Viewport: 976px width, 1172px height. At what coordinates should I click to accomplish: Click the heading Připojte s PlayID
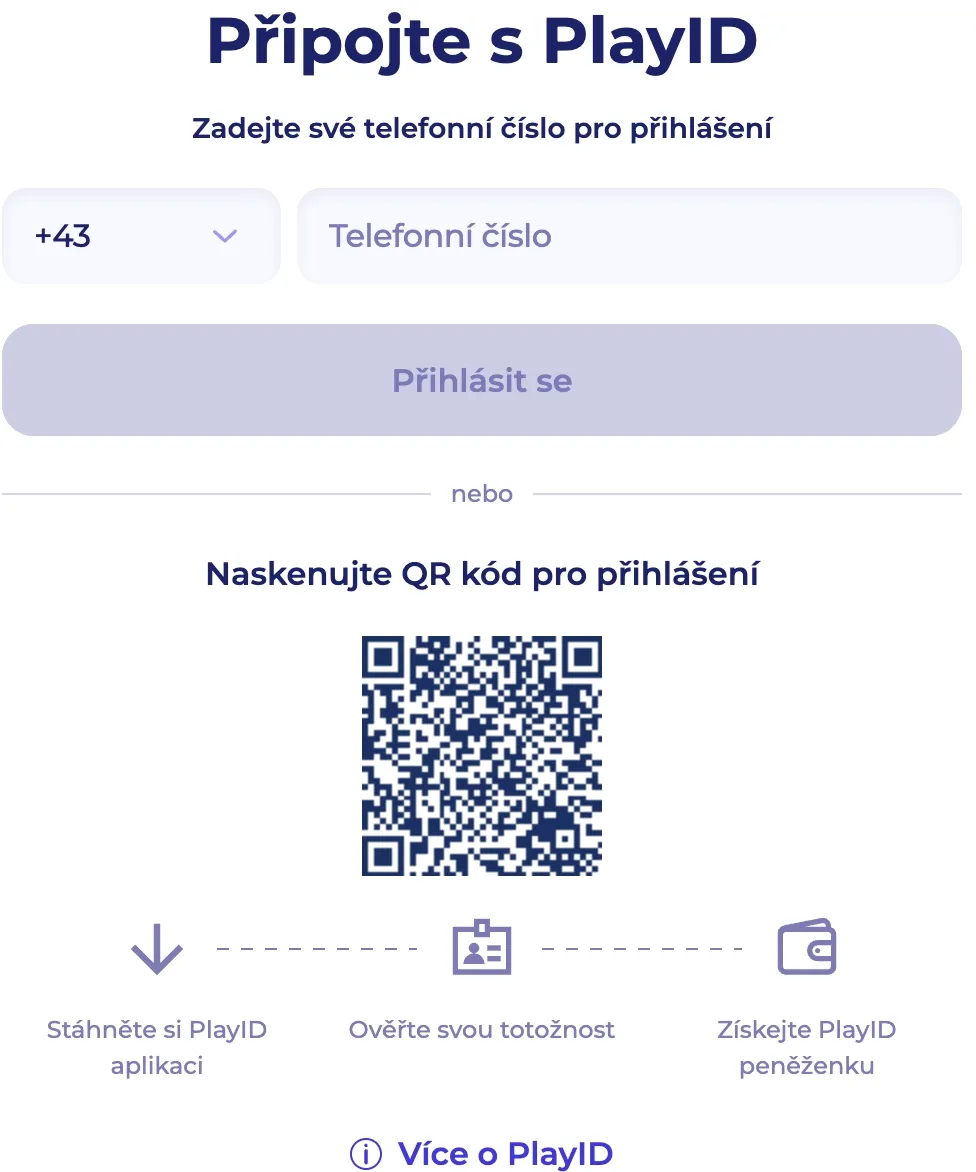point(482,42)
